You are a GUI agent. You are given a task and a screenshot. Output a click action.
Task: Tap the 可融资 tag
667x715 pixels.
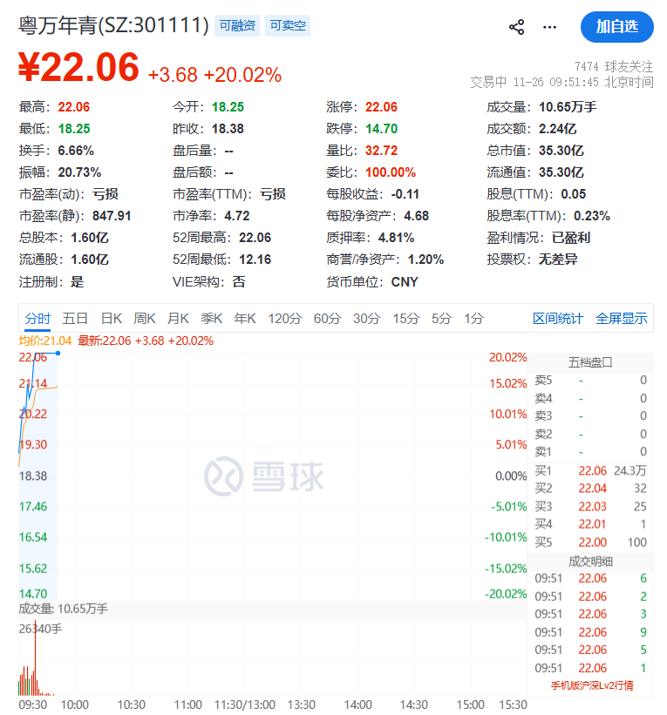236,27
